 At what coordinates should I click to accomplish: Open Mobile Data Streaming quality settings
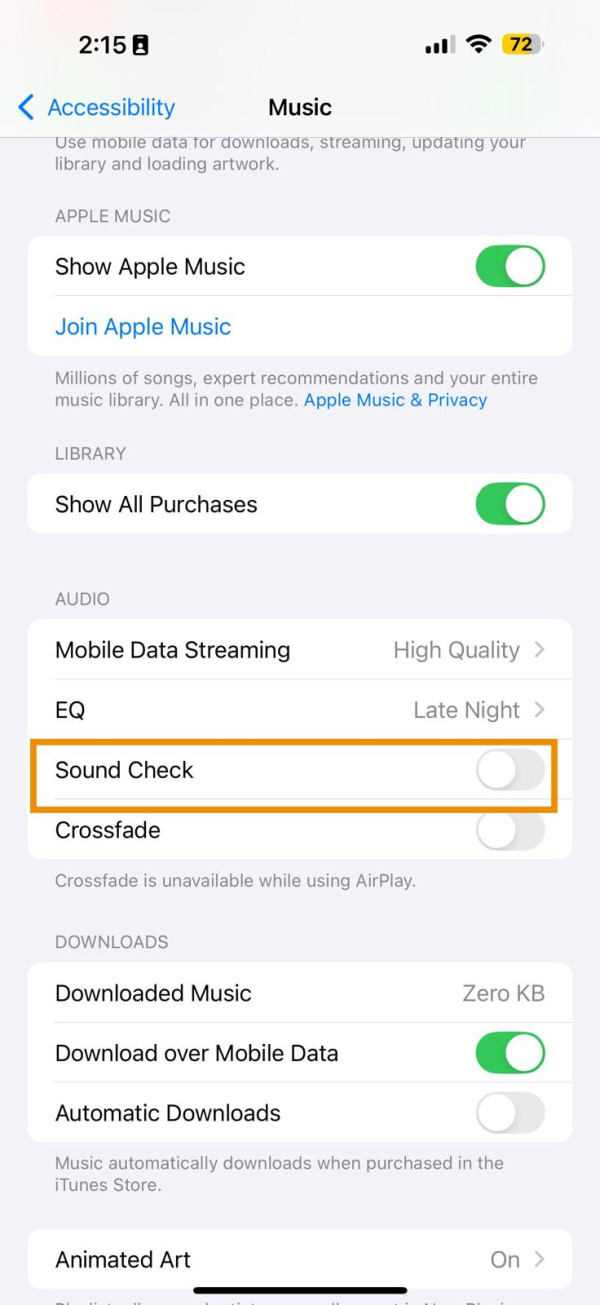(x=300, y=650)
